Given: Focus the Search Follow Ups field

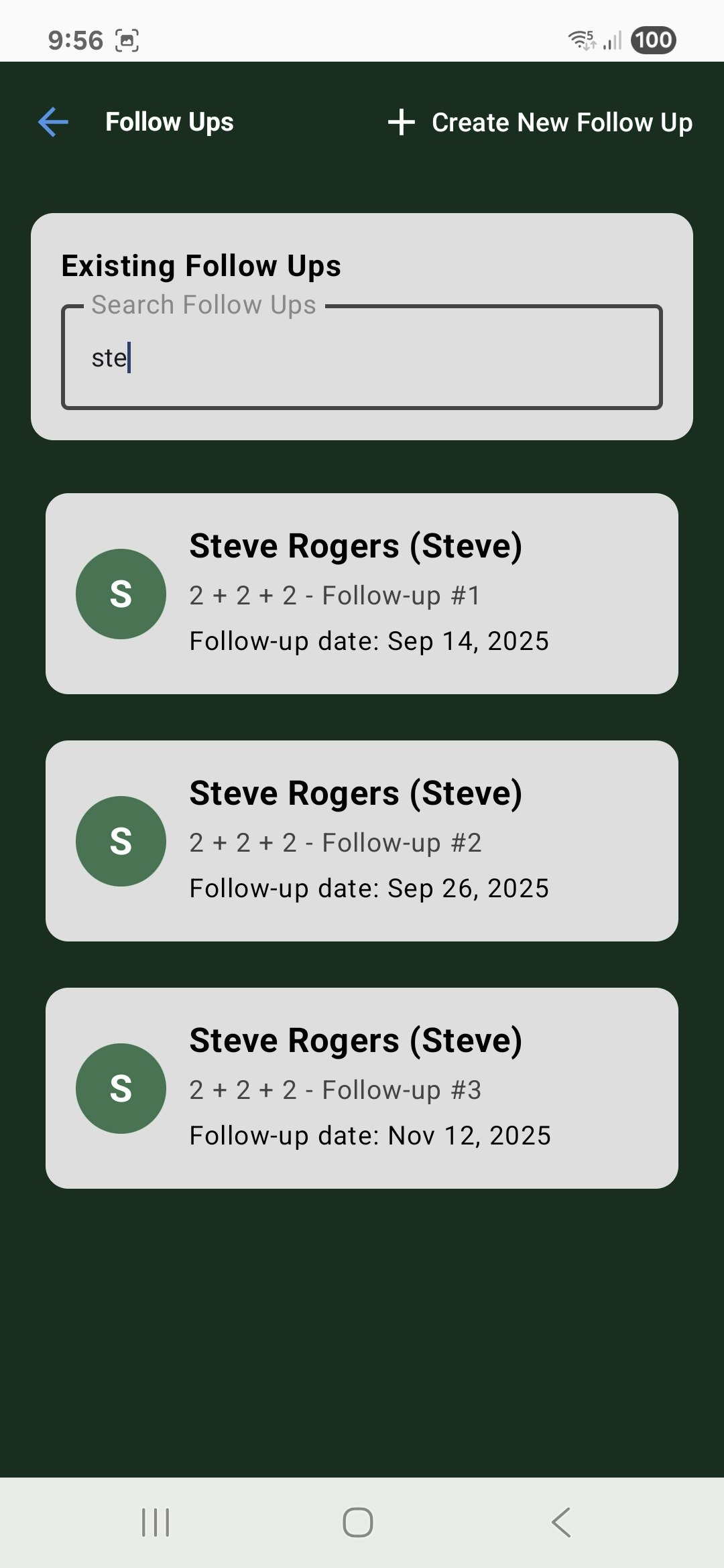Looking at the screenshot, I should click(x=362, y=357).
